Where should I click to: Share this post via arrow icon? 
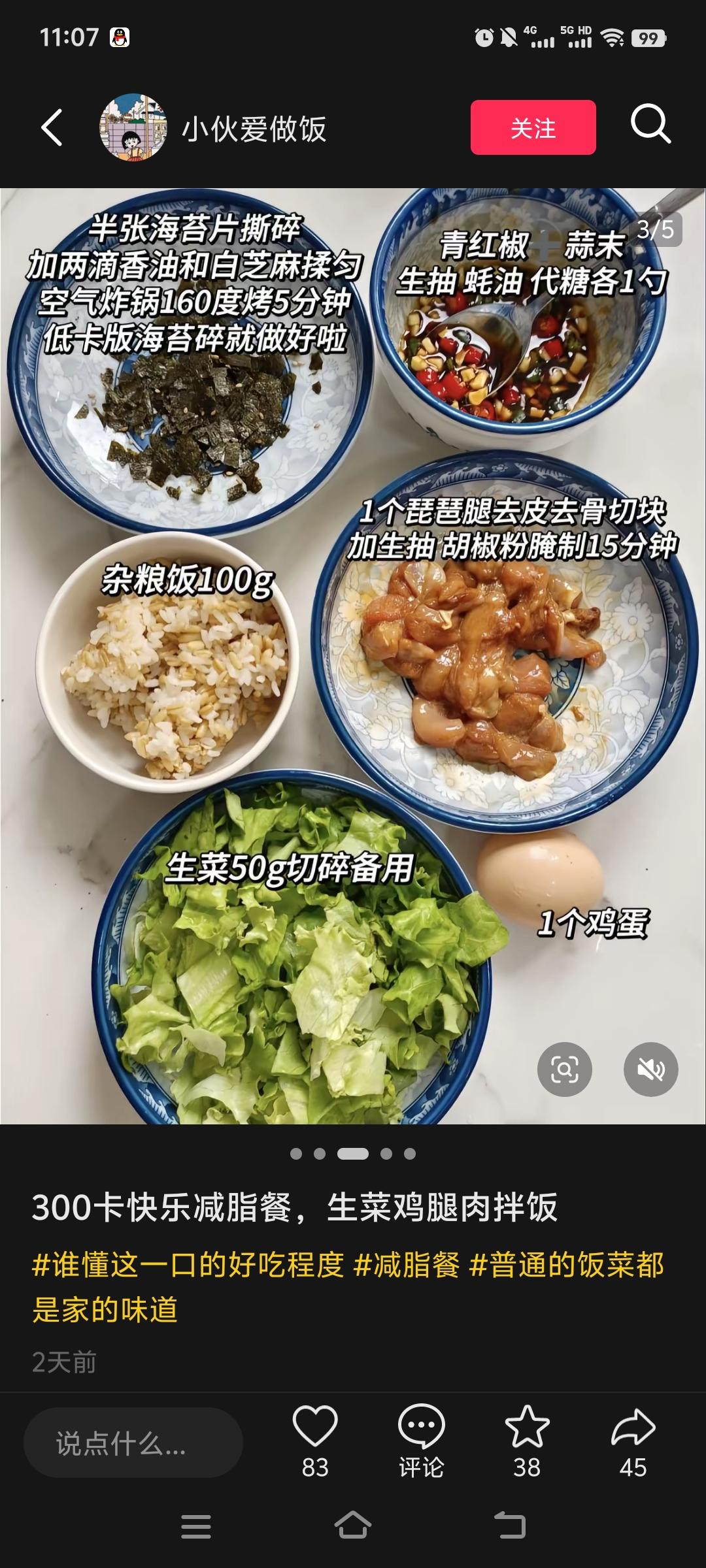coord(633,1428)
